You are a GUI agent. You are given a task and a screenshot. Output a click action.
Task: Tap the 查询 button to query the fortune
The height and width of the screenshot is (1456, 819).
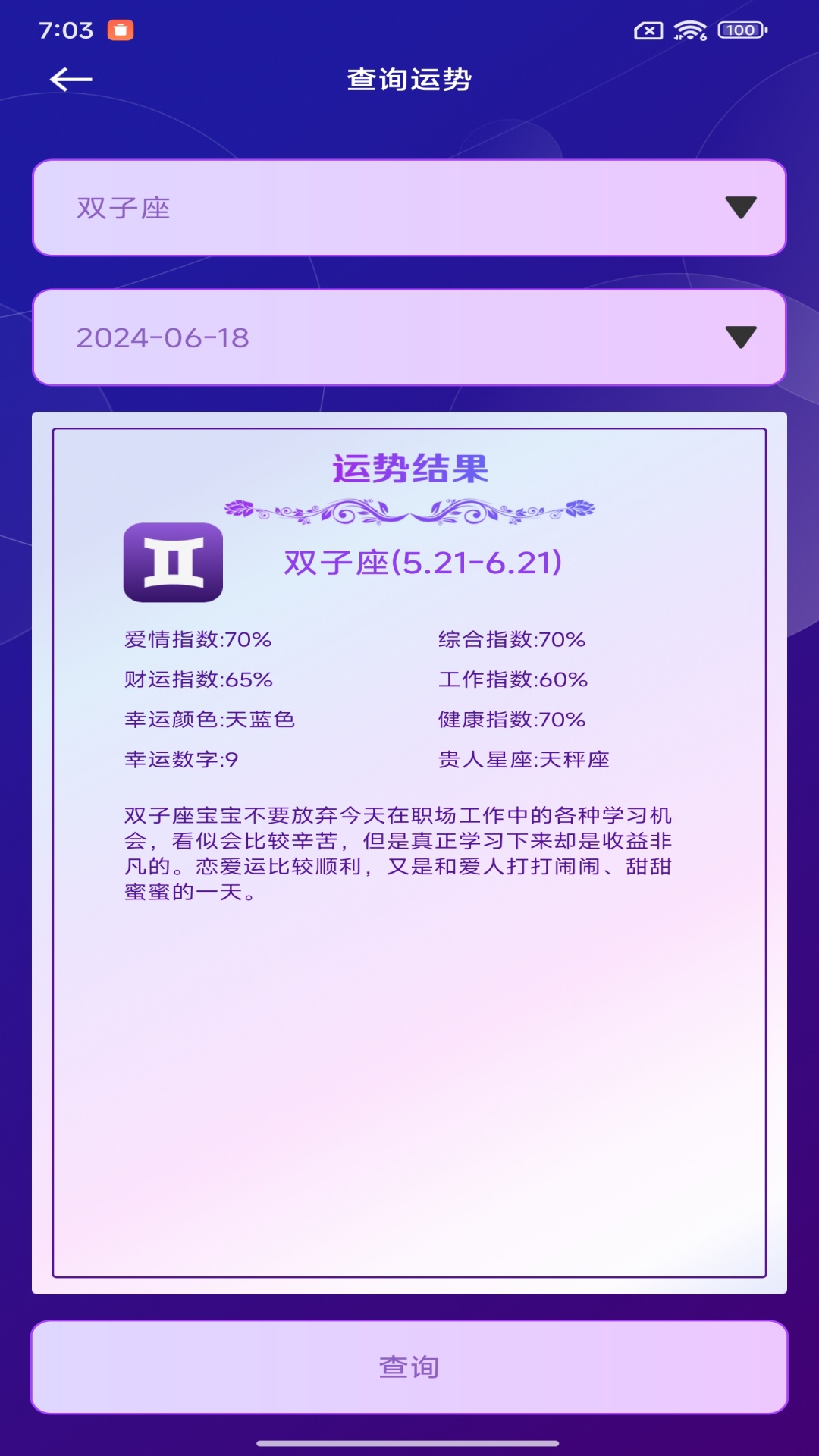[x=409, y=1367]
